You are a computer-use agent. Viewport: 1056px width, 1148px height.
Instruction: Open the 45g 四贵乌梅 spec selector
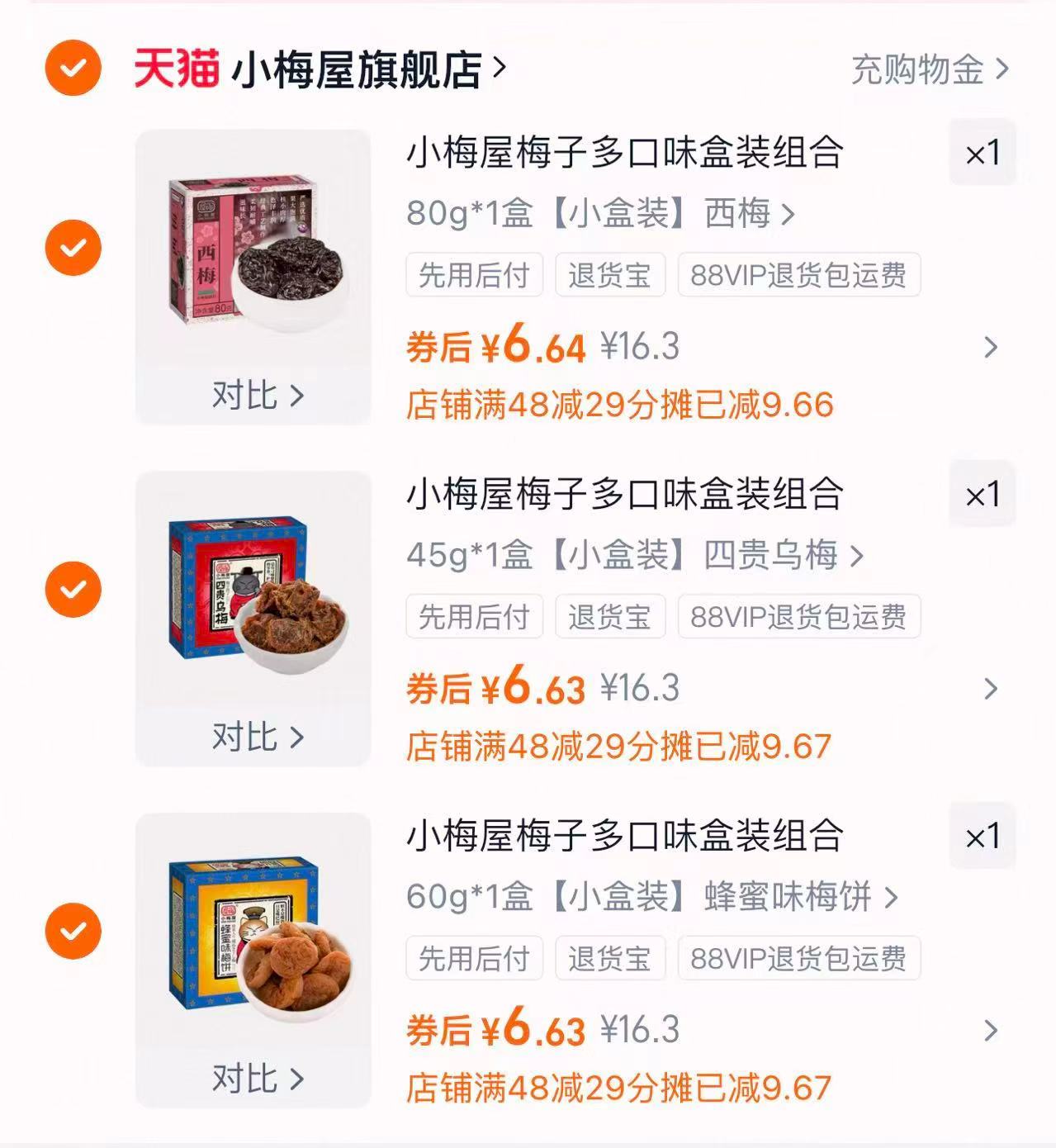coord(636,556)
